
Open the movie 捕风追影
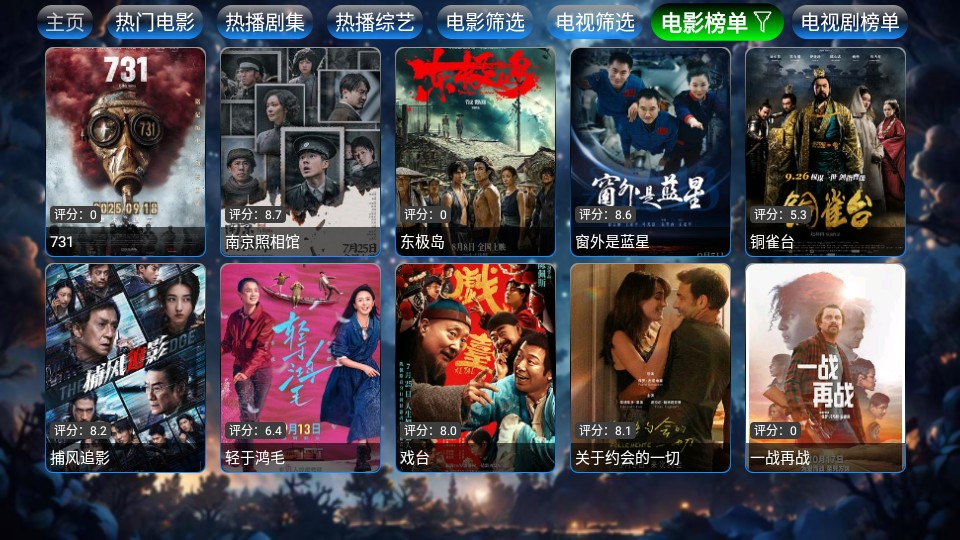tap(125, 367)
